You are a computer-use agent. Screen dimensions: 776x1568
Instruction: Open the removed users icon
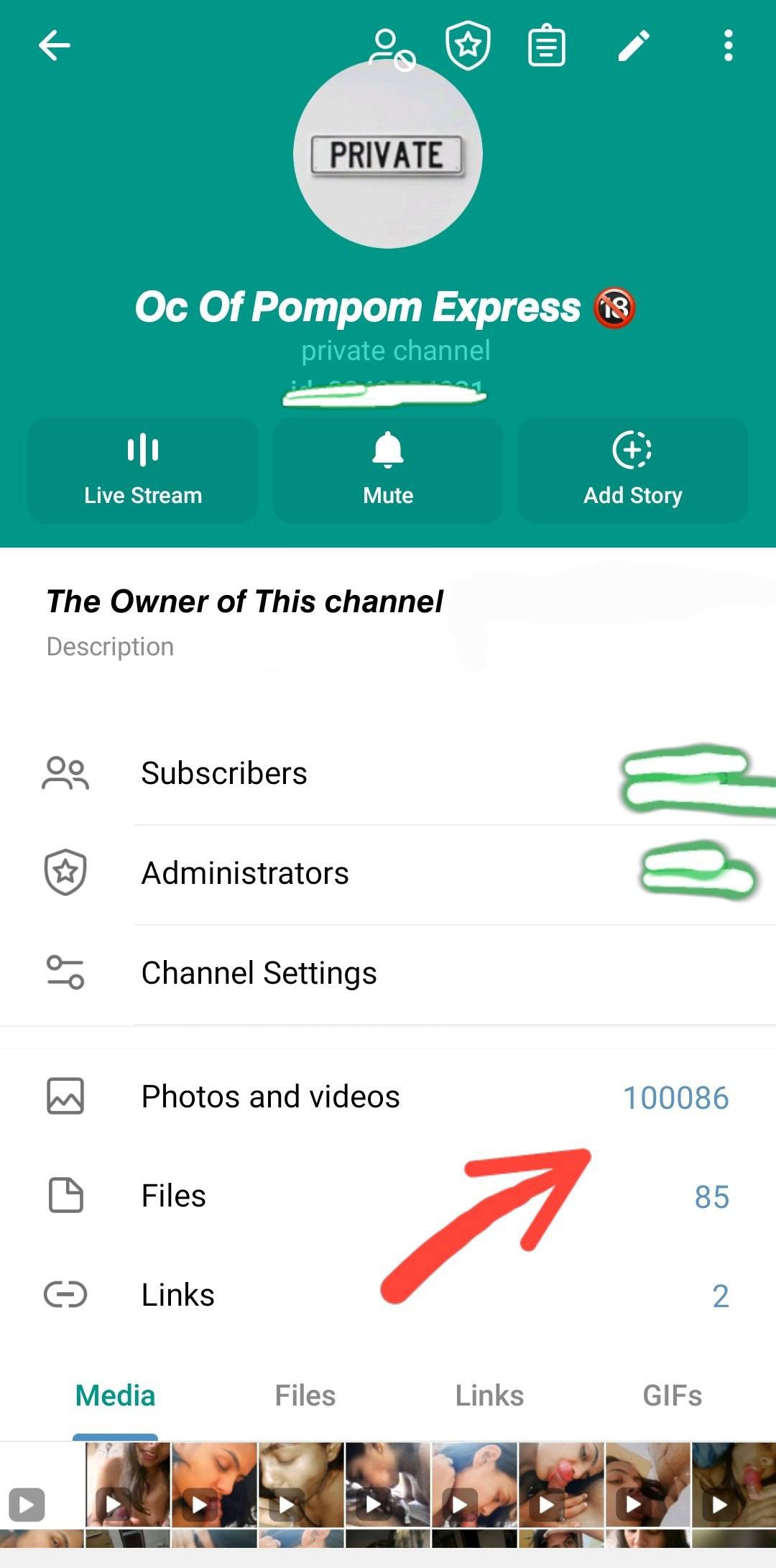[x=391, y=47]
